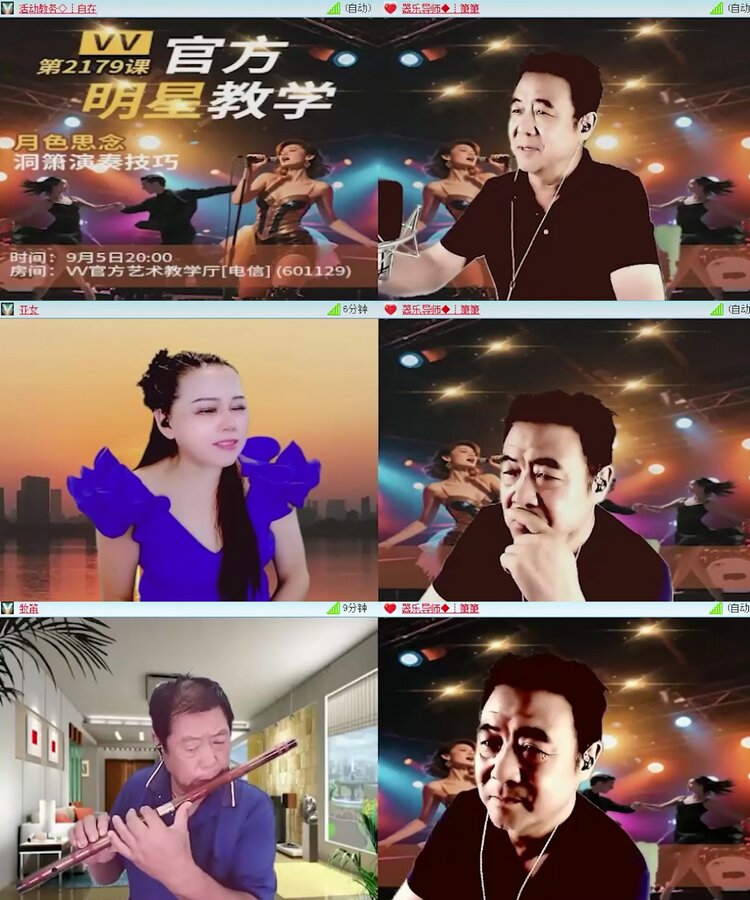750x900 pixels.
Task: Click the video camera icon beside 活动教务
Action: (8, 8)
